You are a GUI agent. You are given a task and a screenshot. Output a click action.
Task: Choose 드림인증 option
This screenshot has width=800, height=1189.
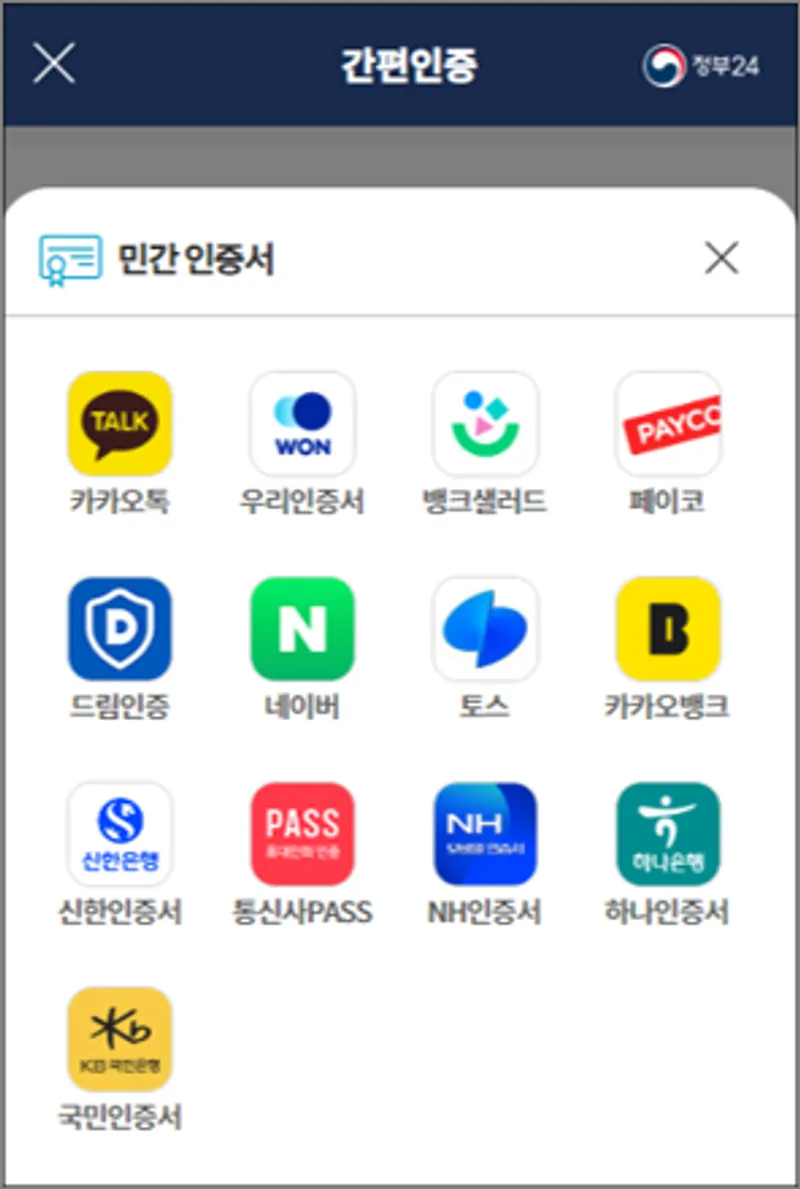tap(120, 629)
